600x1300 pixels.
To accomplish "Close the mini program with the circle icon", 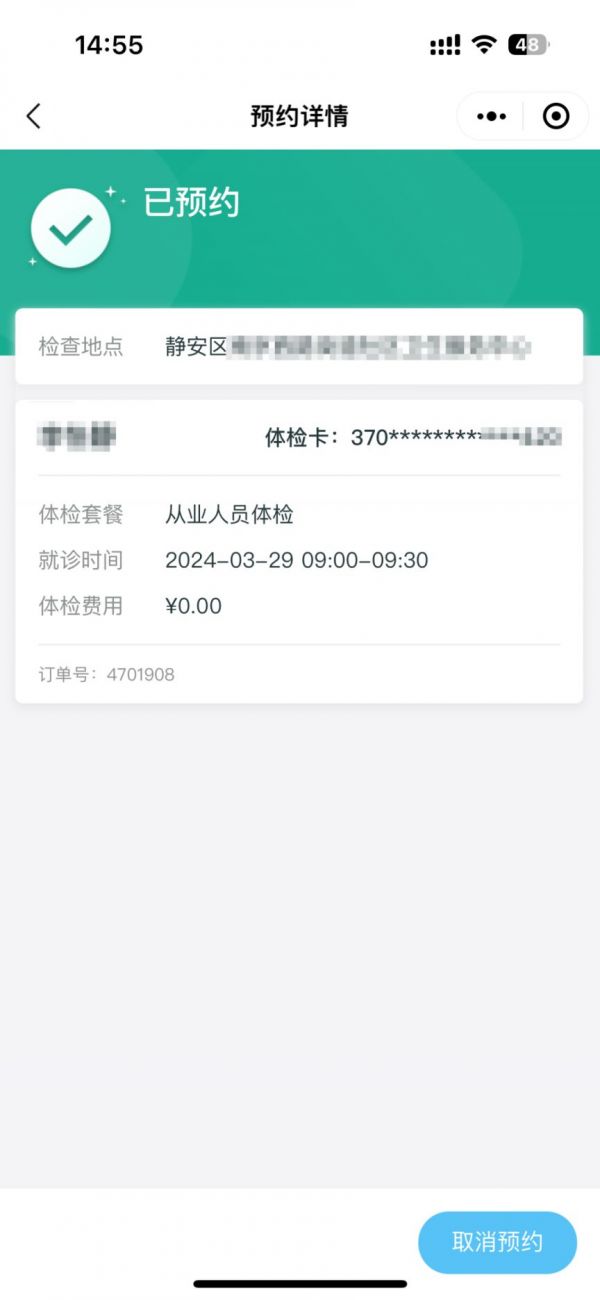I will (x=556, y=116).
